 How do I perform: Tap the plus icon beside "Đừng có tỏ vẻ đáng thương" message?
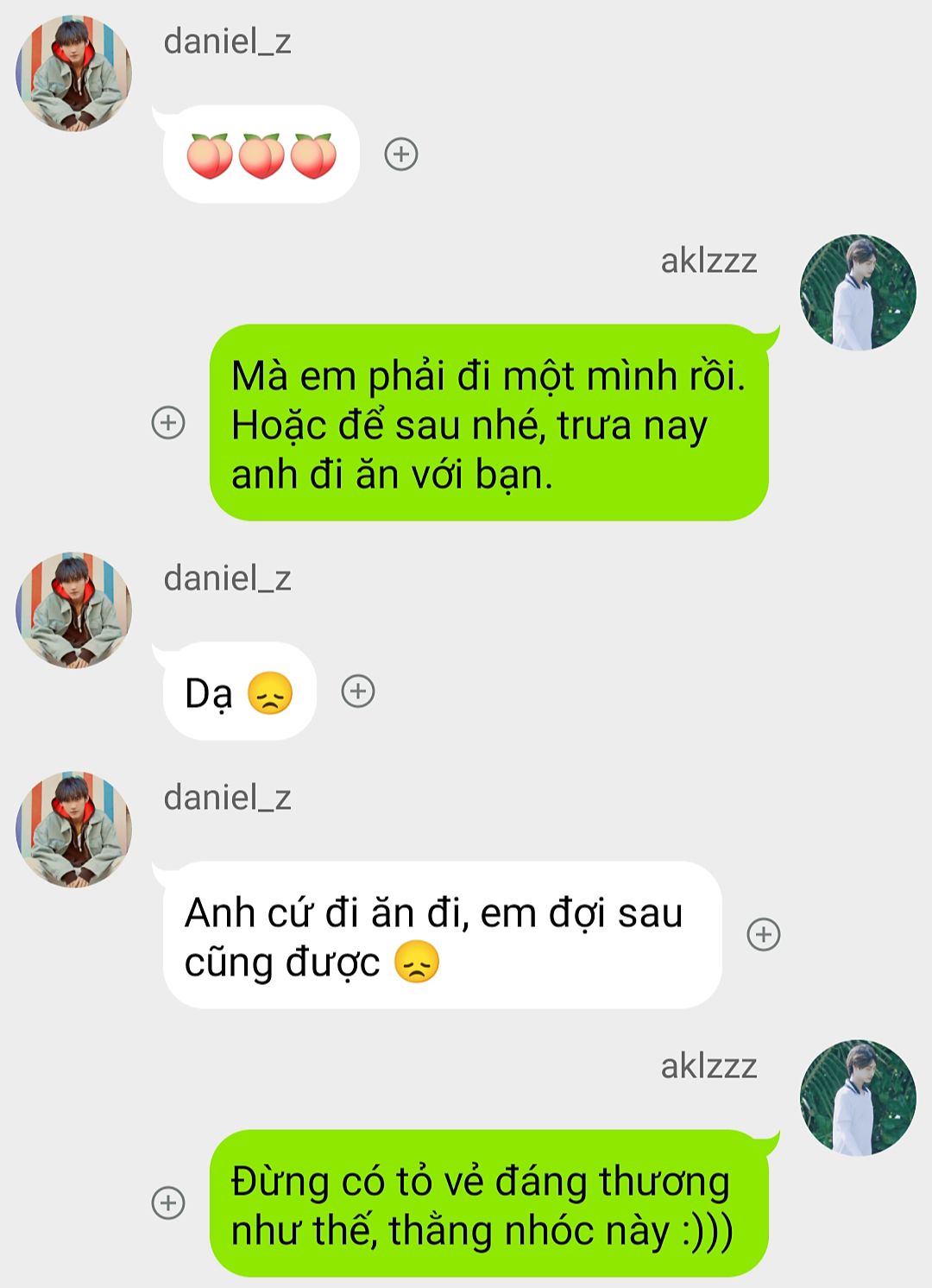coord(168,1203)
